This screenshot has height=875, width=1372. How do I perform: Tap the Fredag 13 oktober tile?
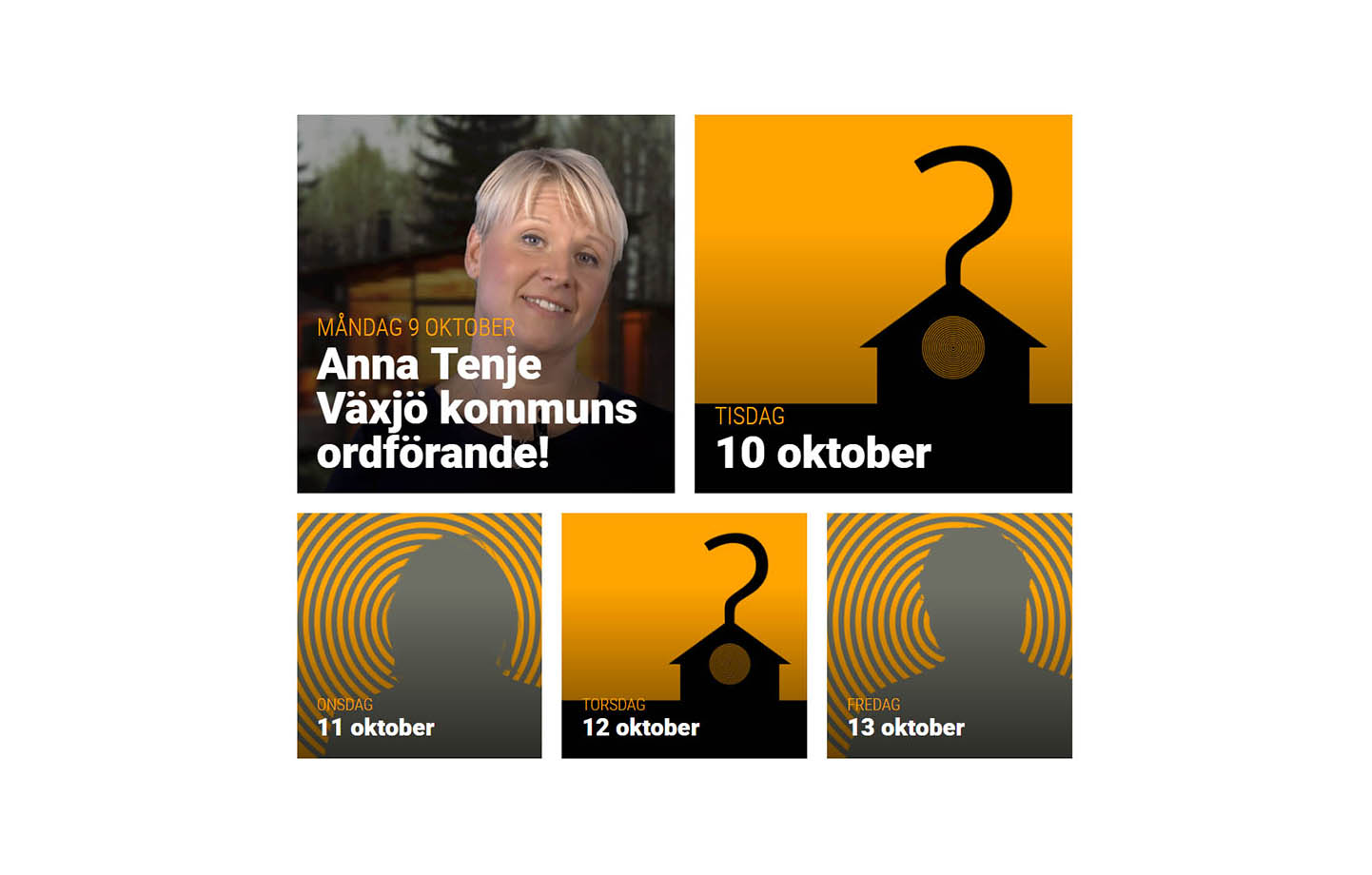949,635
